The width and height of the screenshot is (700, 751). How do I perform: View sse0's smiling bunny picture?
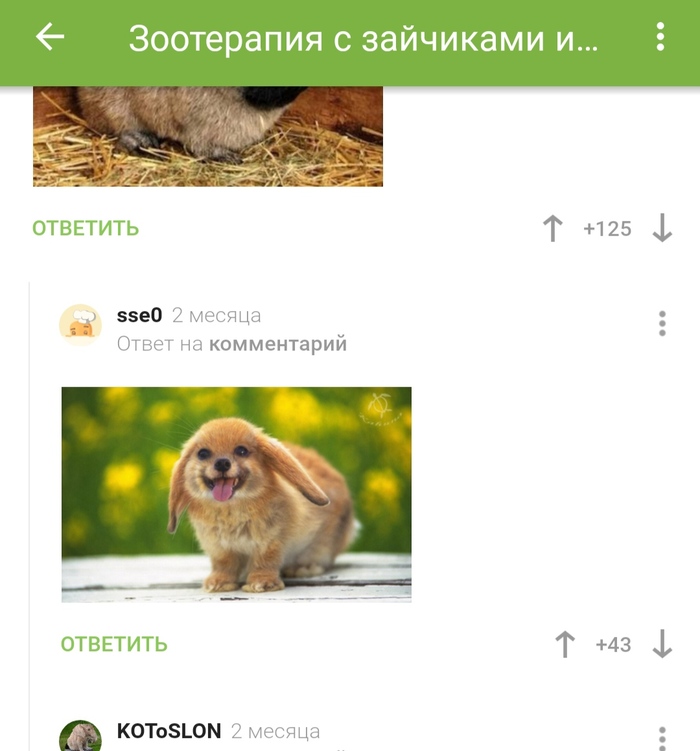point(236,494)
